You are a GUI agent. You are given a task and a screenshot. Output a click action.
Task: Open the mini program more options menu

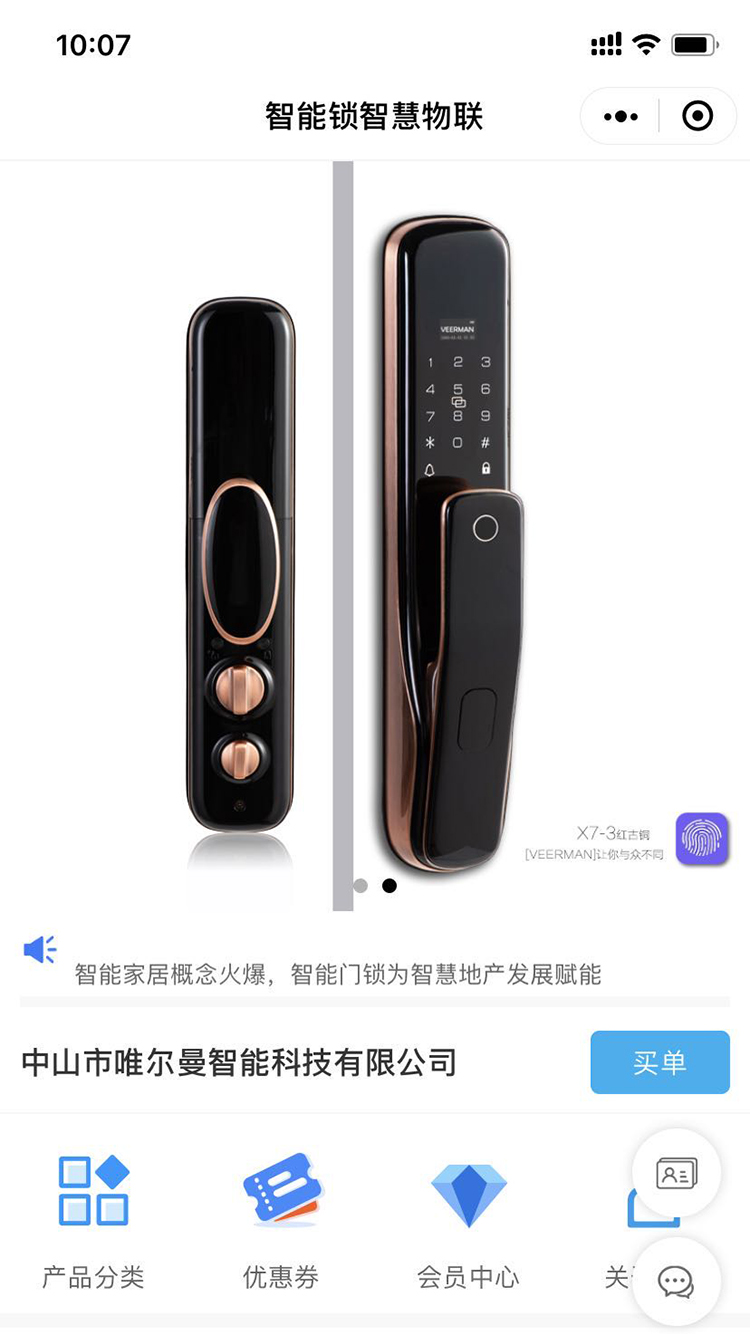(x=621, y=117)
